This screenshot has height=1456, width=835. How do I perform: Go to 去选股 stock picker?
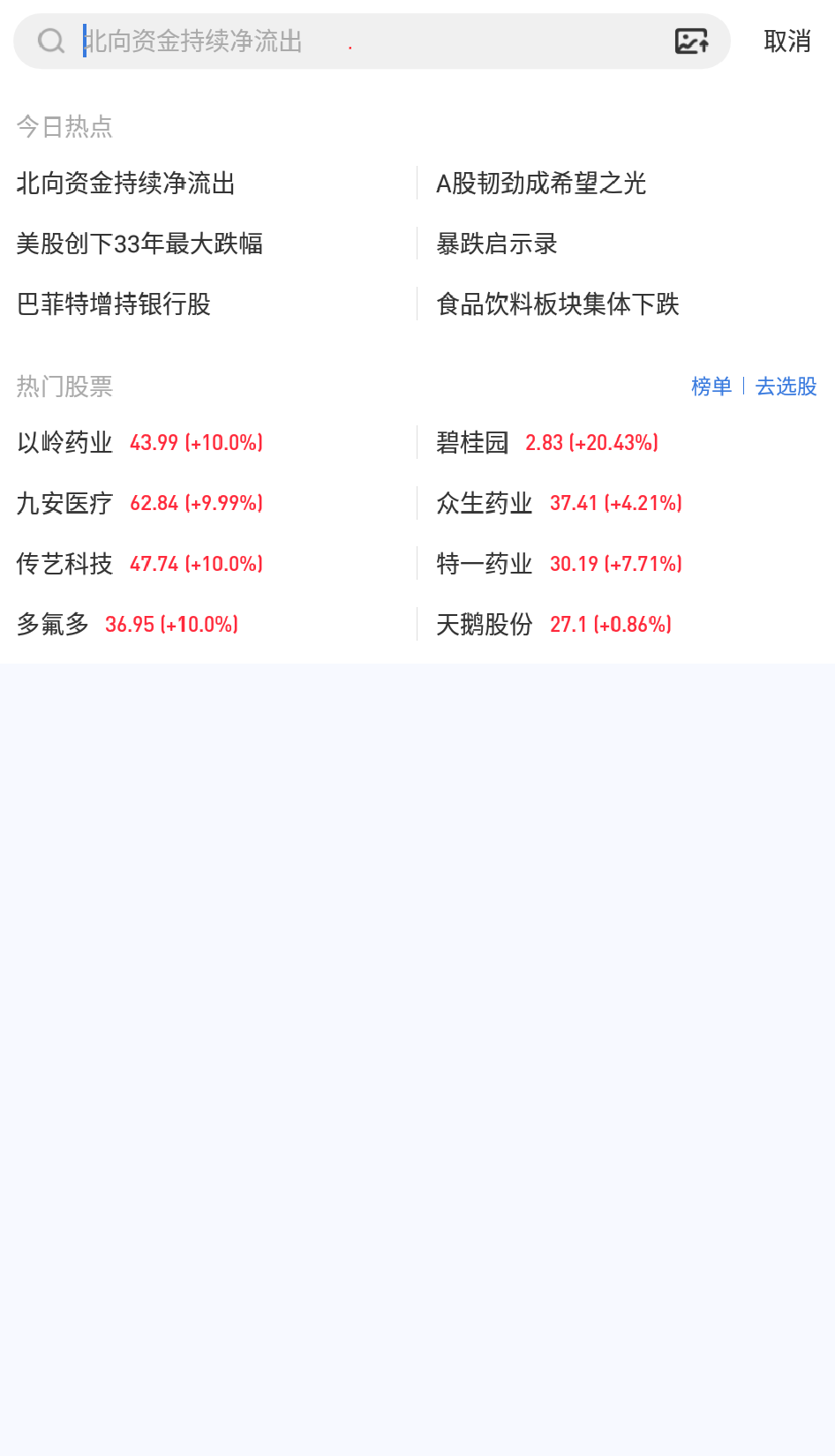click(786, 387)
